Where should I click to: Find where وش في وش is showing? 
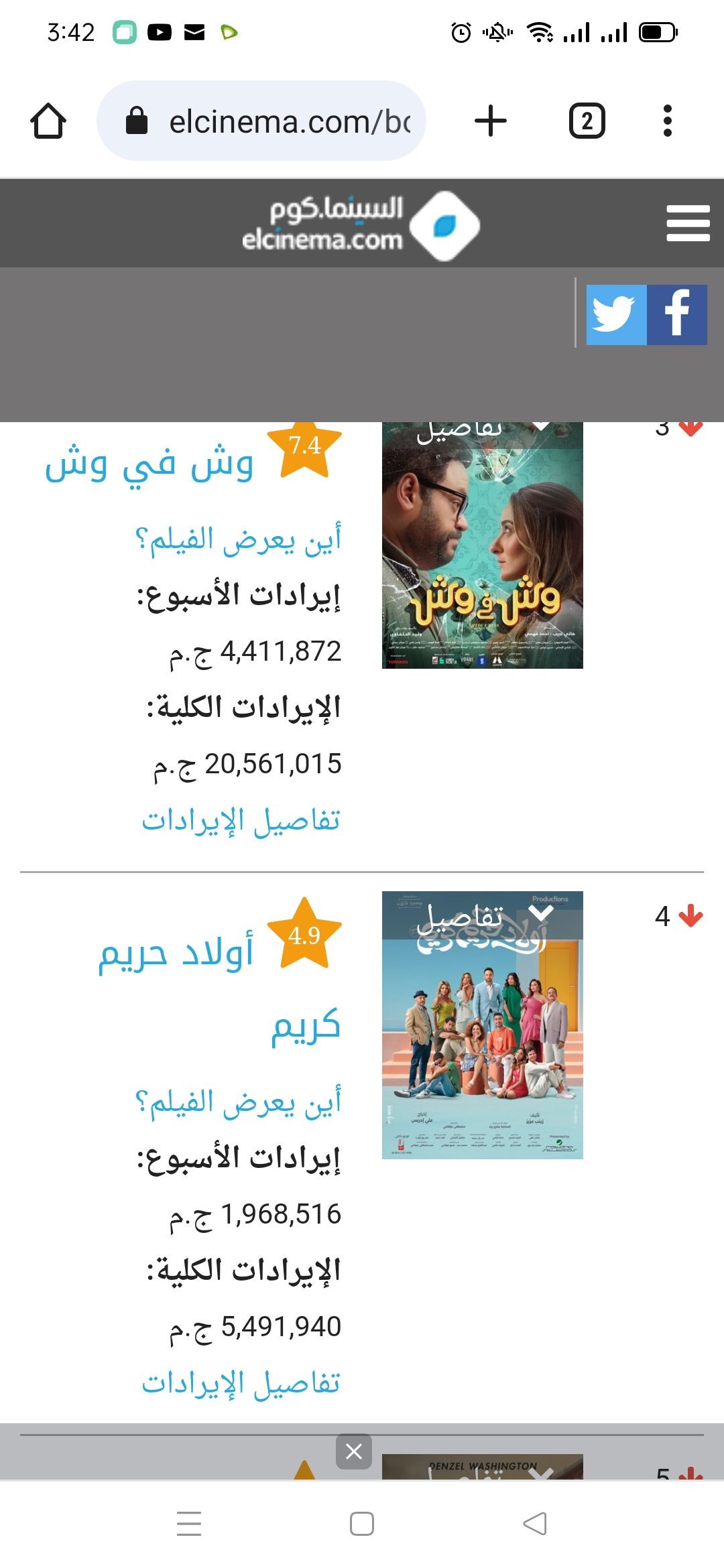pyautogui.click(x=238, y=540)
